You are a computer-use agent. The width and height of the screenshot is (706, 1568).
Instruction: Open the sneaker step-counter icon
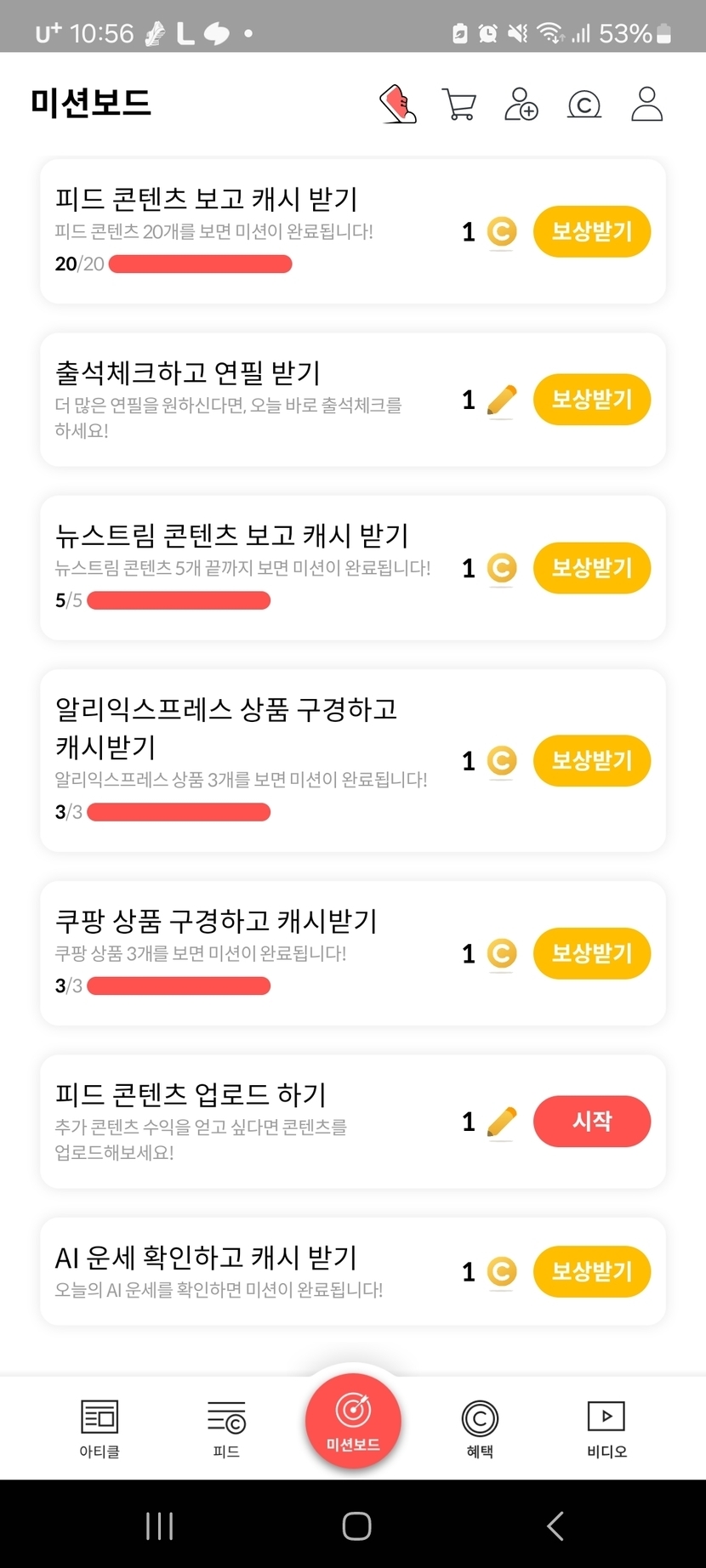pyautogui.click(x=398, y=105)
